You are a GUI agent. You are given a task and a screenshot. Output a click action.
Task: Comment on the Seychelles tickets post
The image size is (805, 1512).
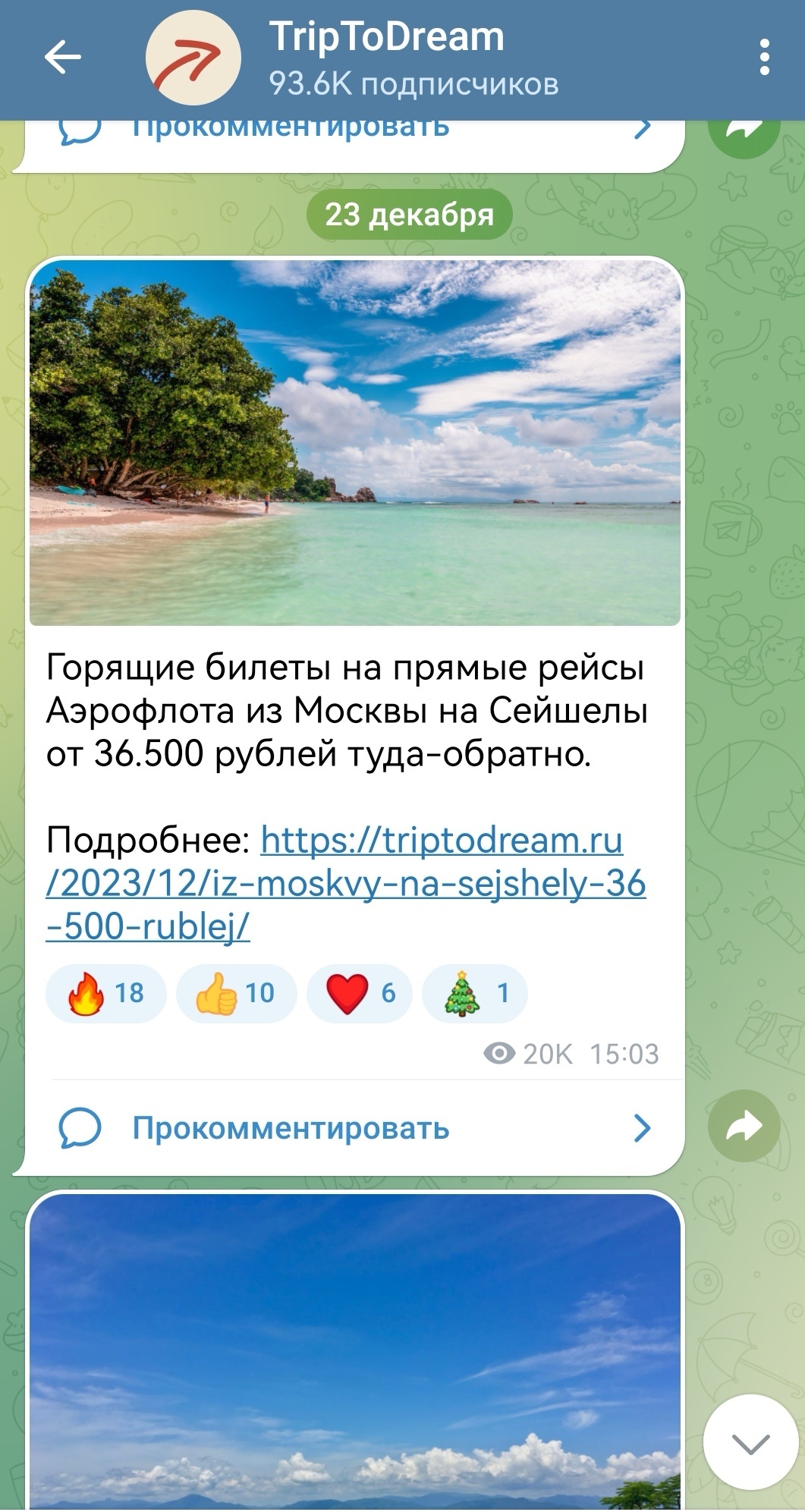355,1128
